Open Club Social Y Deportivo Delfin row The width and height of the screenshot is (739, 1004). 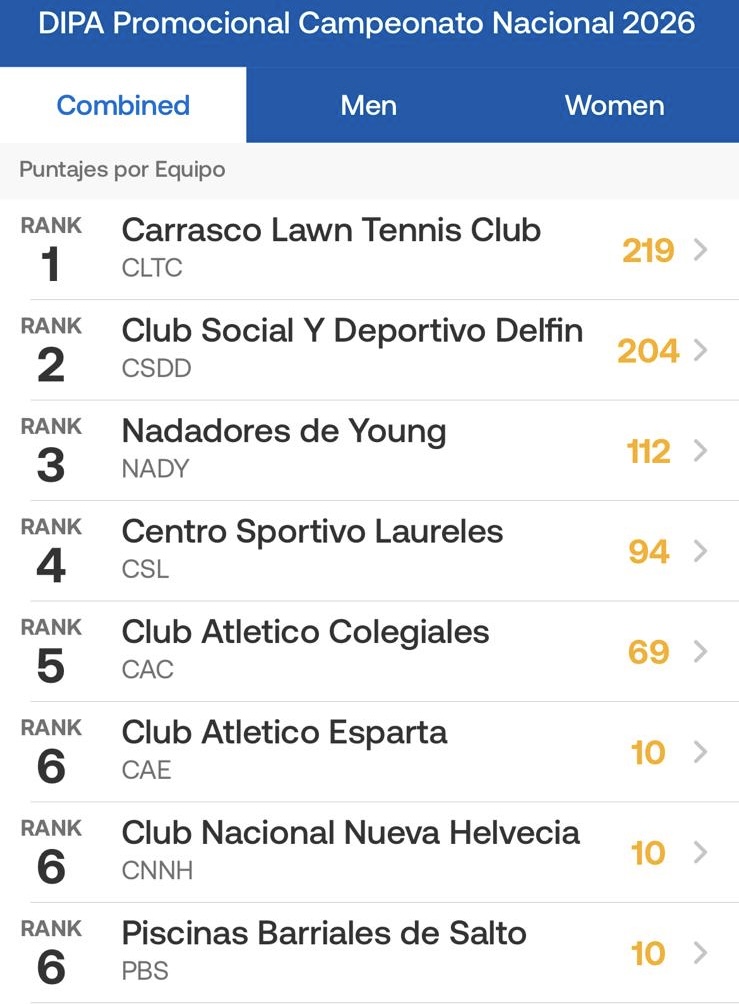(x=369, y=349)
